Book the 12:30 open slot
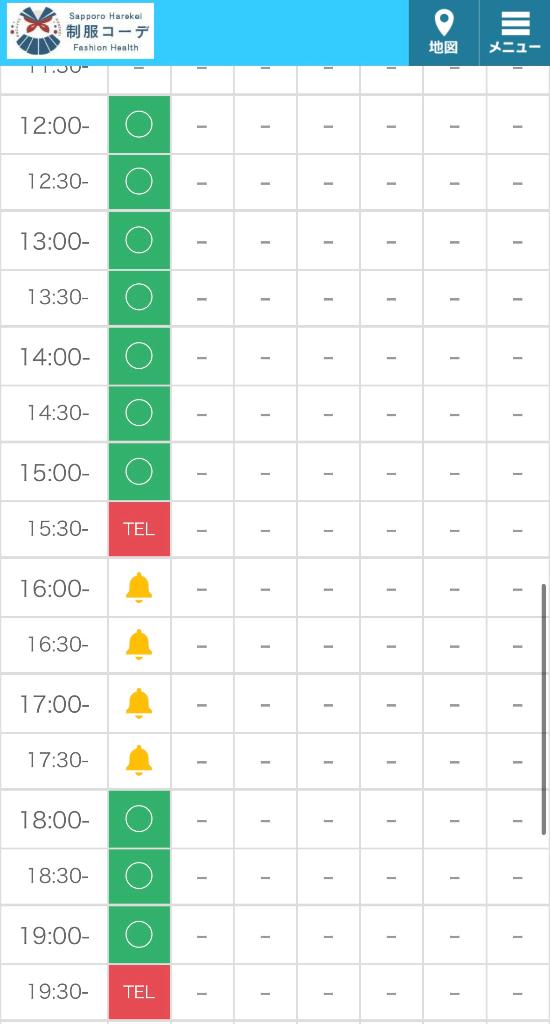 (x=139, y=182)
